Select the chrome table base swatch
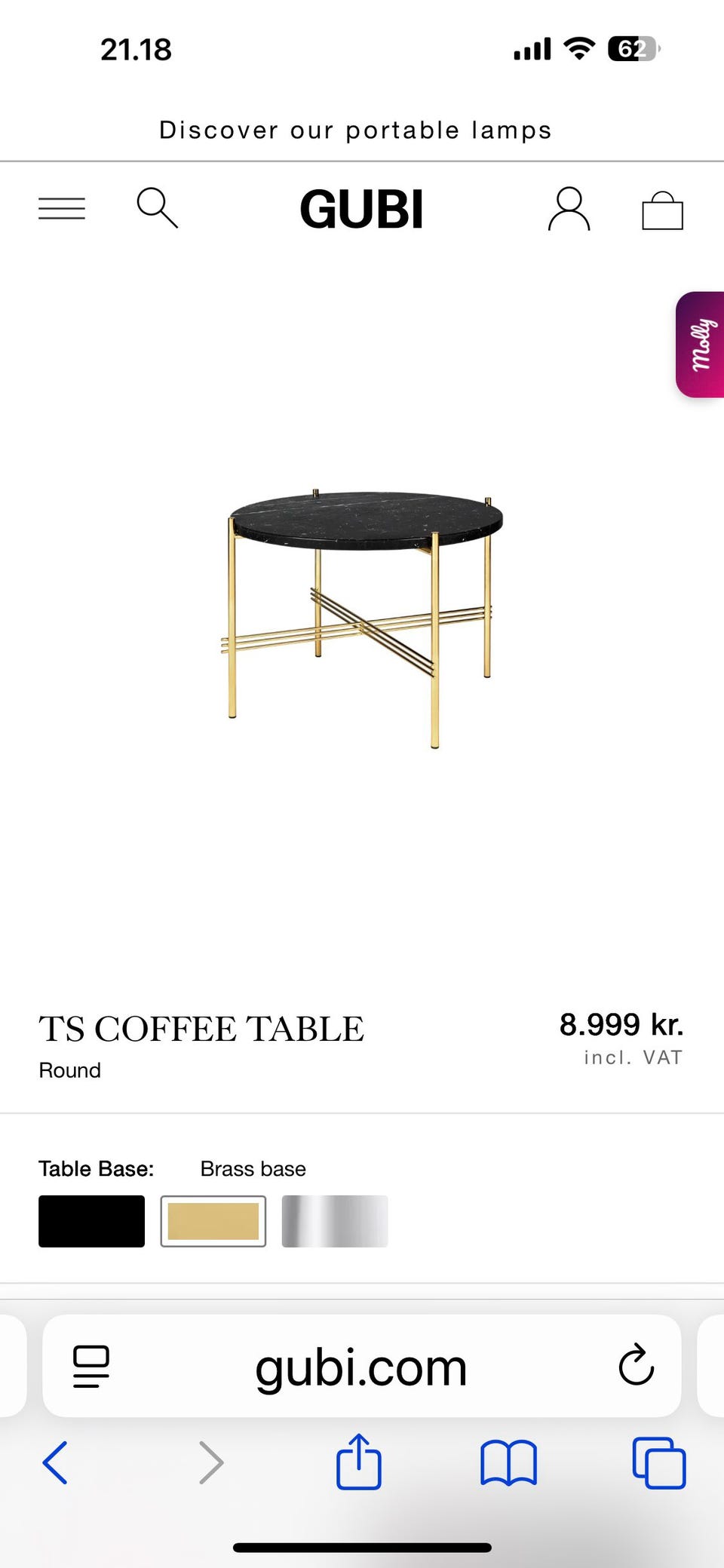Viewport: 724px width, 1568px height. pos(335,1221)
